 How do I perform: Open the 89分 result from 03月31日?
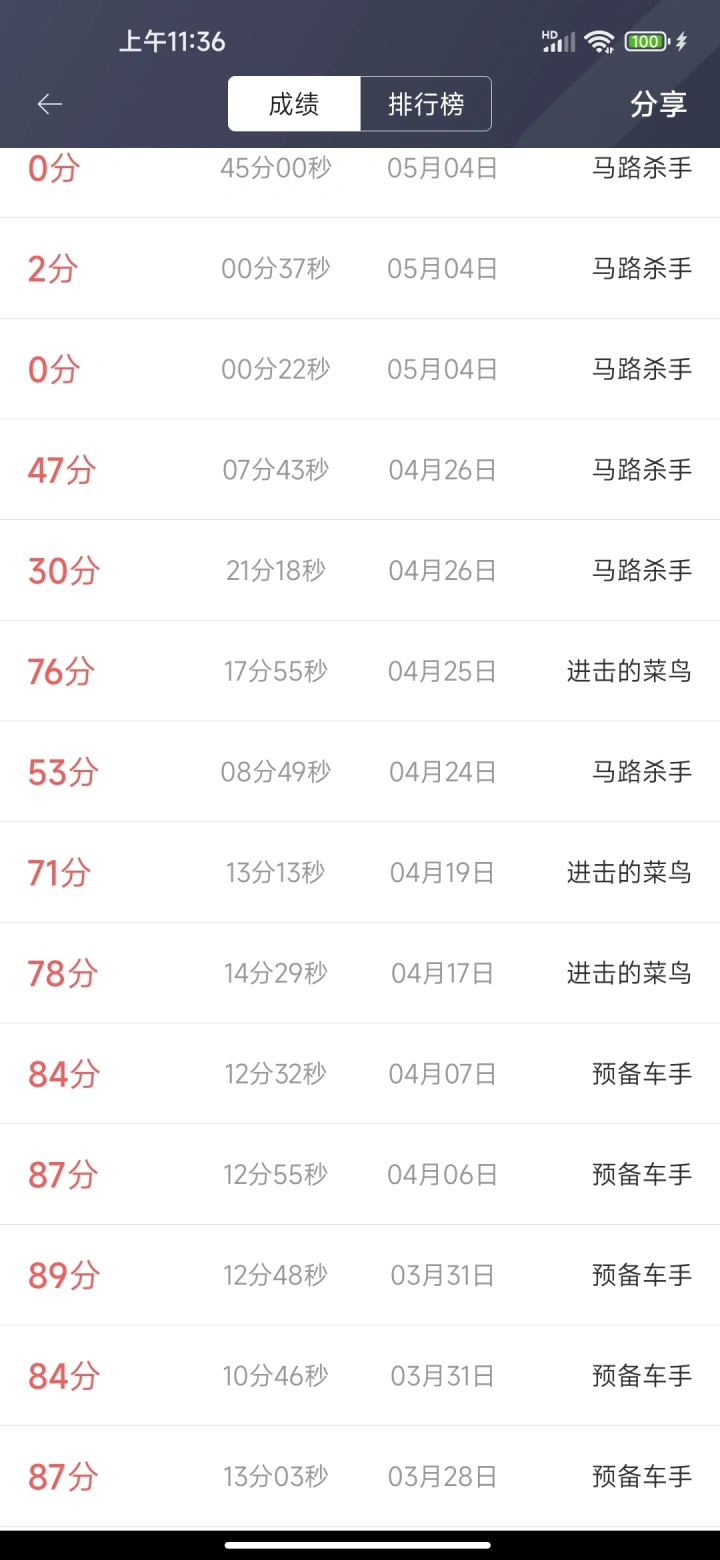(x=360, y=1275)
